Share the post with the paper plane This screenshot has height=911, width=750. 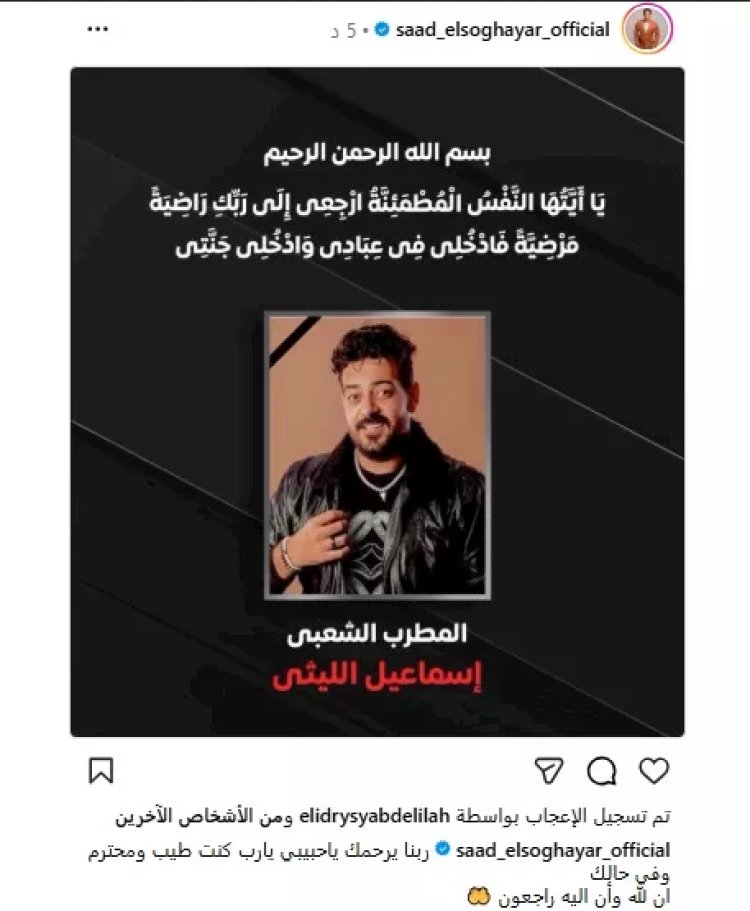pyautogui.click(x=548, y=770)
